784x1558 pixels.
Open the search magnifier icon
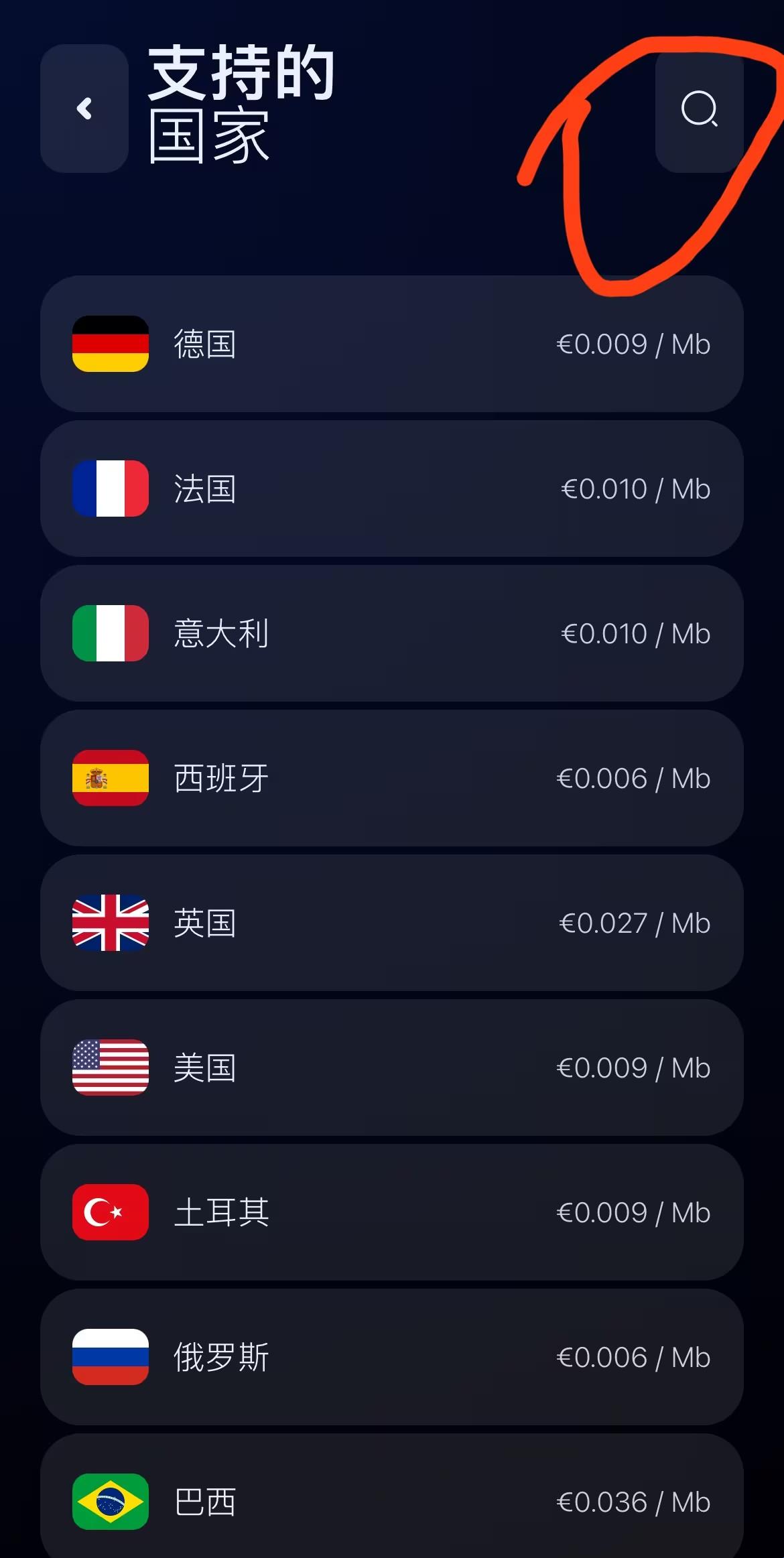[x=700, y=109]
